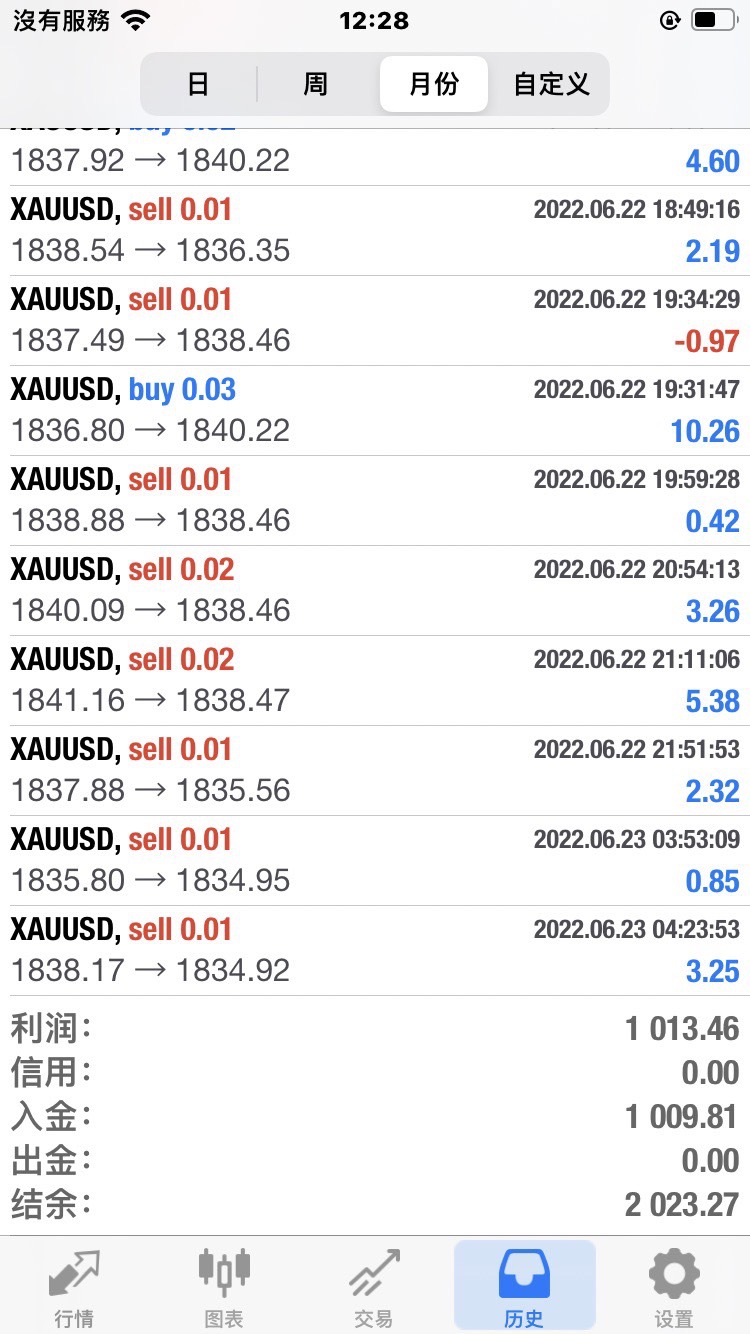750x1334 pixels.
Task: Open the sell 0.02 trade from 20:54:13
Action: click(x=375, y=591)
